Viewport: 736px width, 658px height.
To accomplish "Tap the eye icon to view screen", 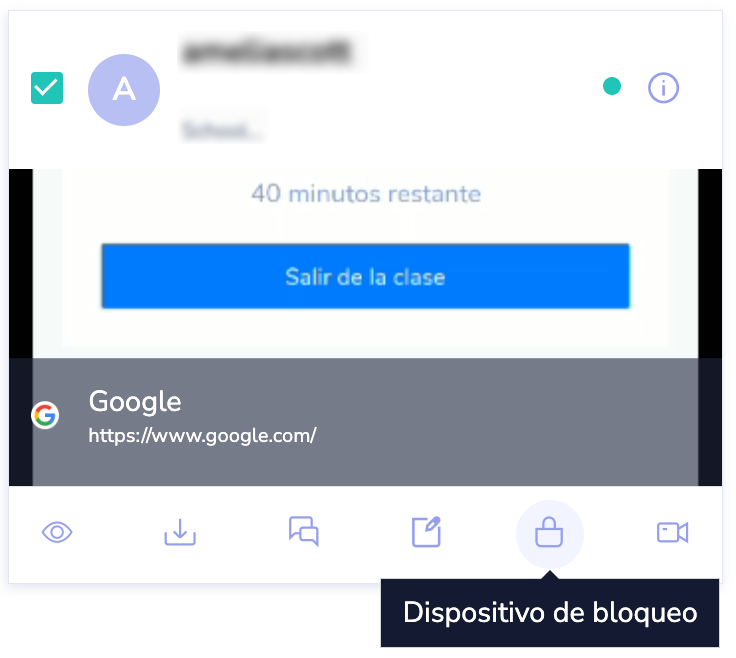I will (57, 532).
